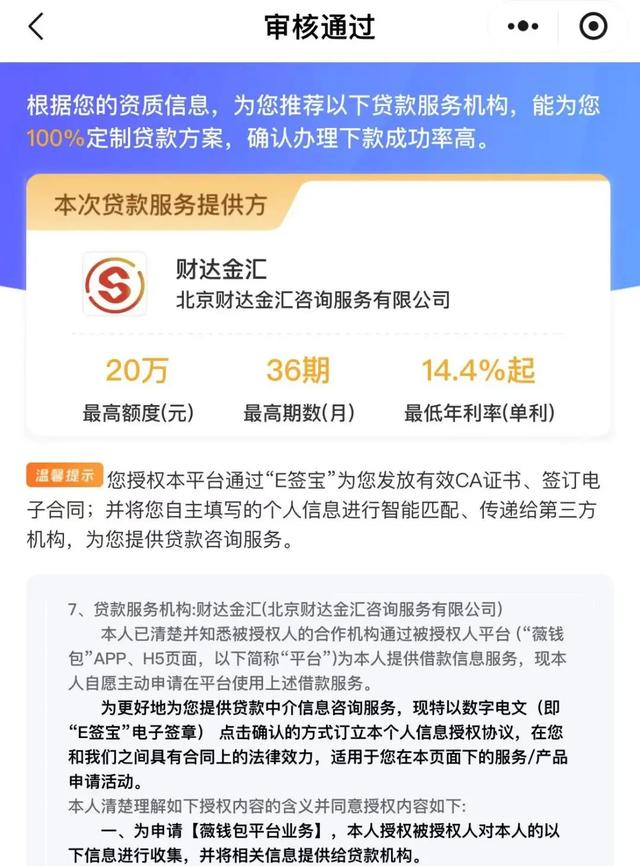The image size is (640, 866).
Task: Close the mini program with the circle icon
Action: 593,27
